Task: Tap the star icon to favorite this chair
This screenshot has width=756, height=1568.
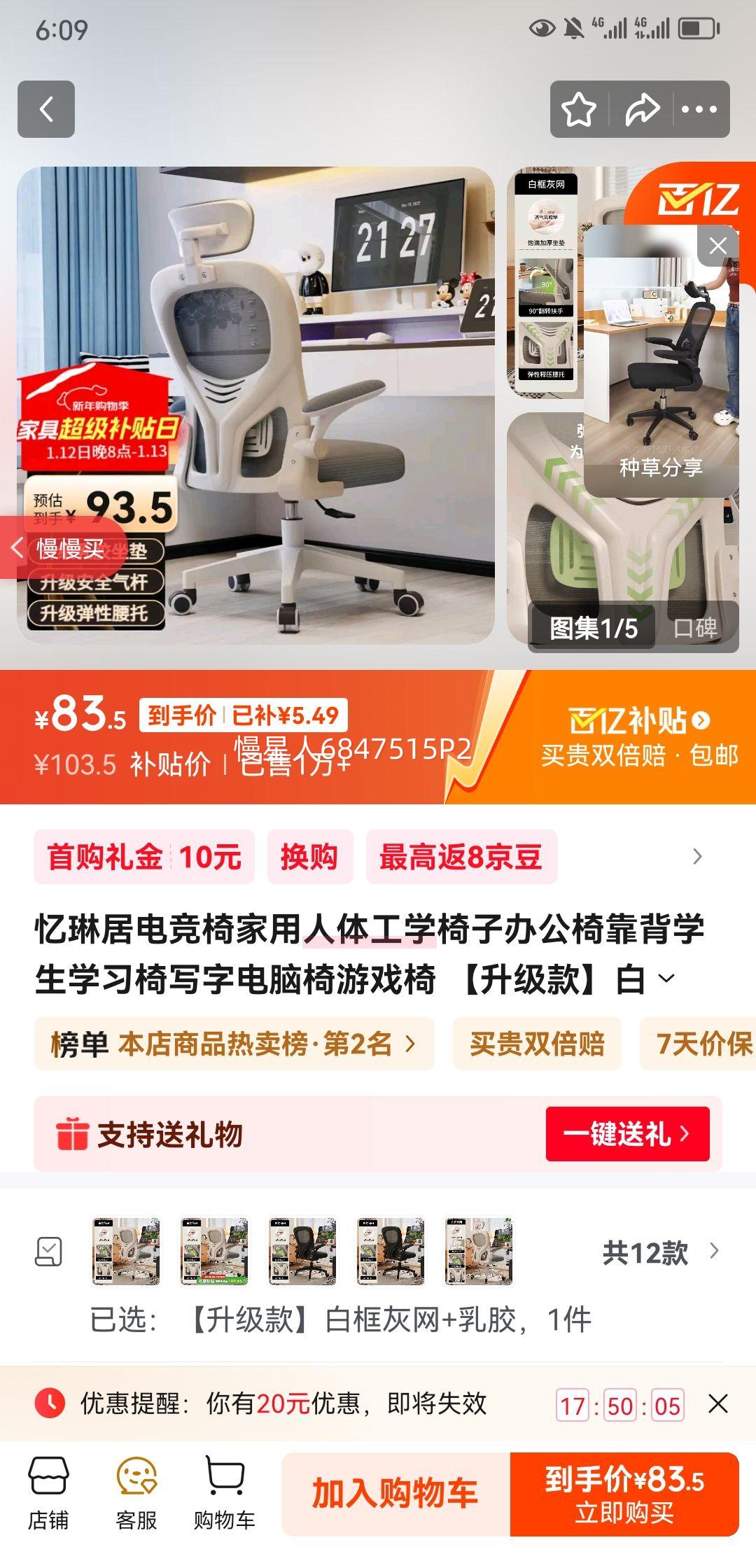Action: coord(579,108)
